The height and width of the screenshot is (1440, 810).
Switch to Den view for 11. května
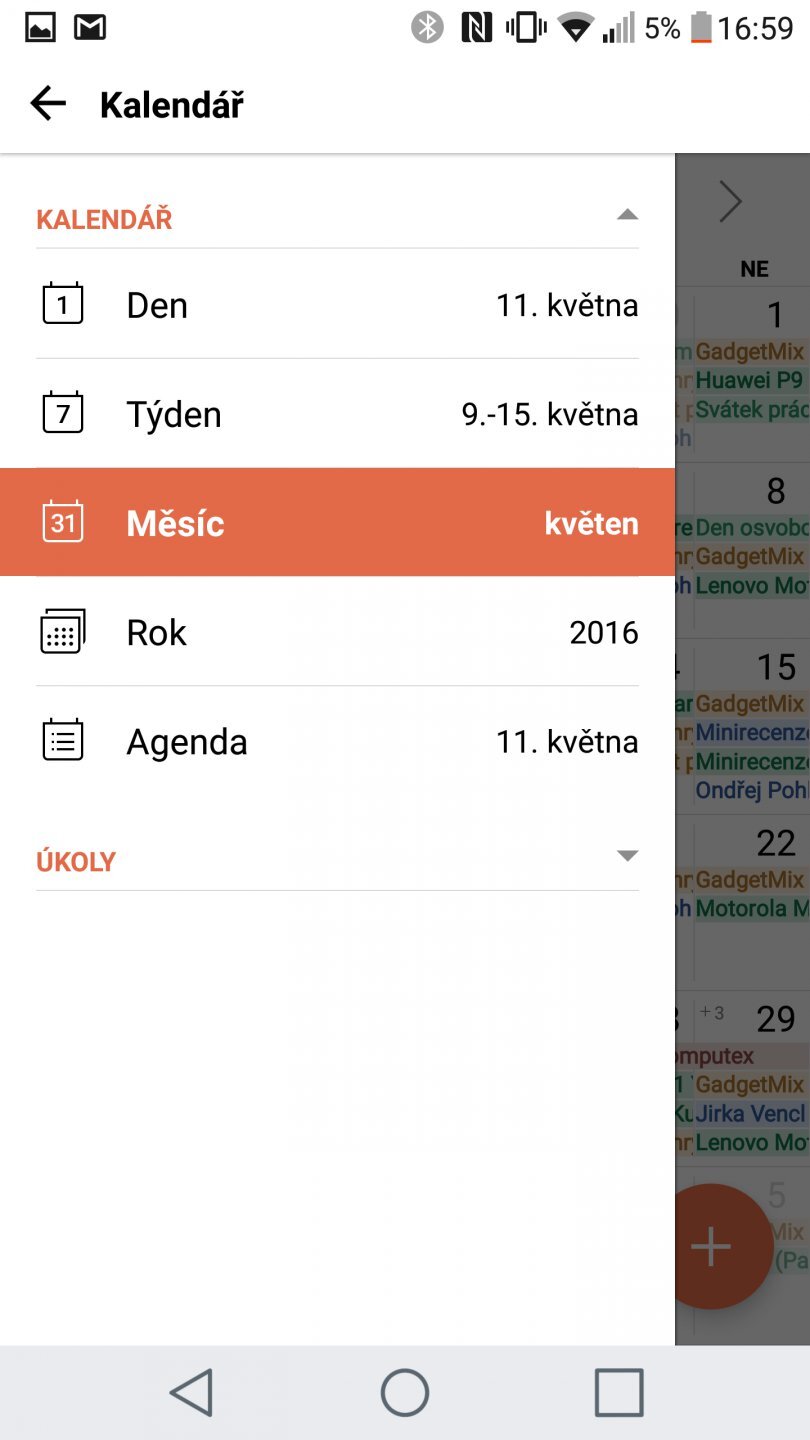[337, 305]
